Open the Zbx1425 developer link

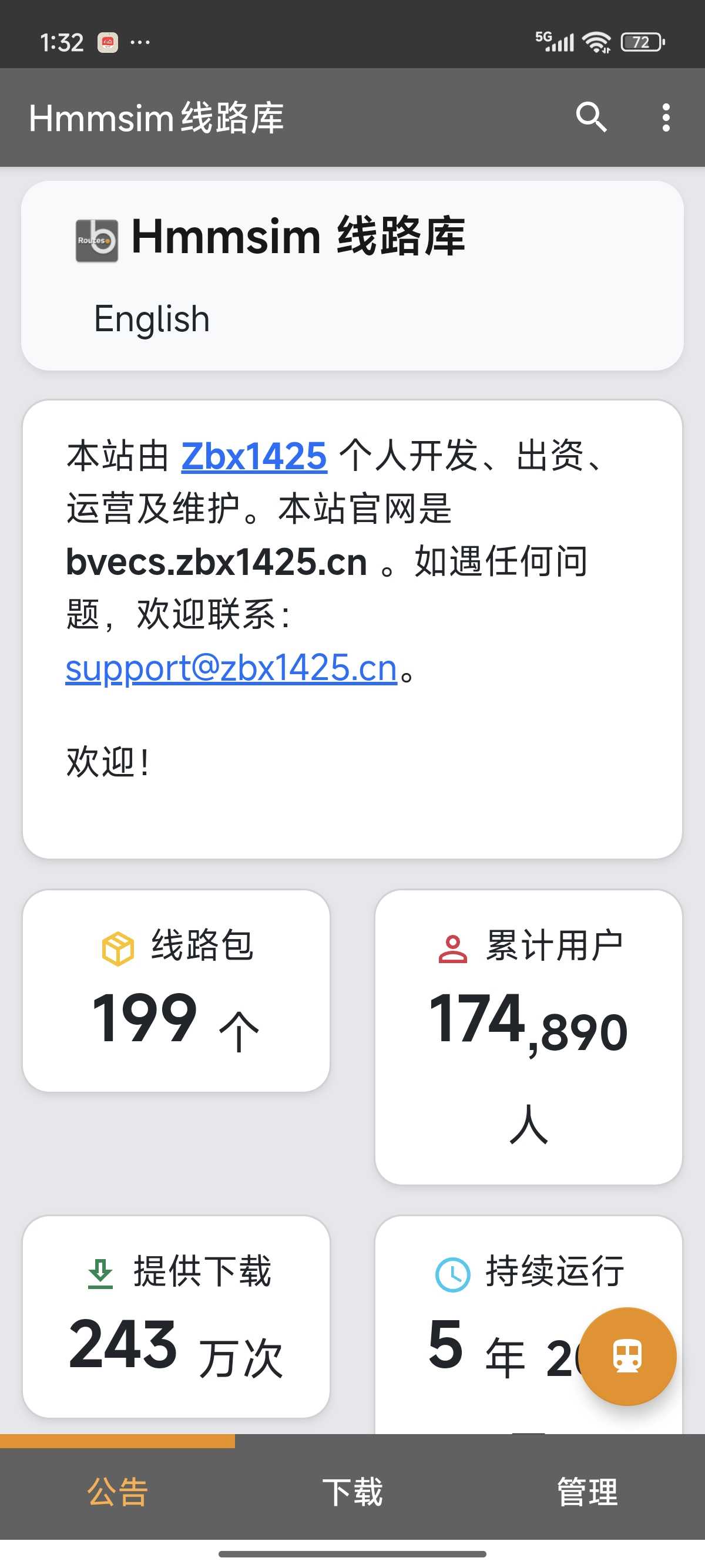click(x=254, y=456)
